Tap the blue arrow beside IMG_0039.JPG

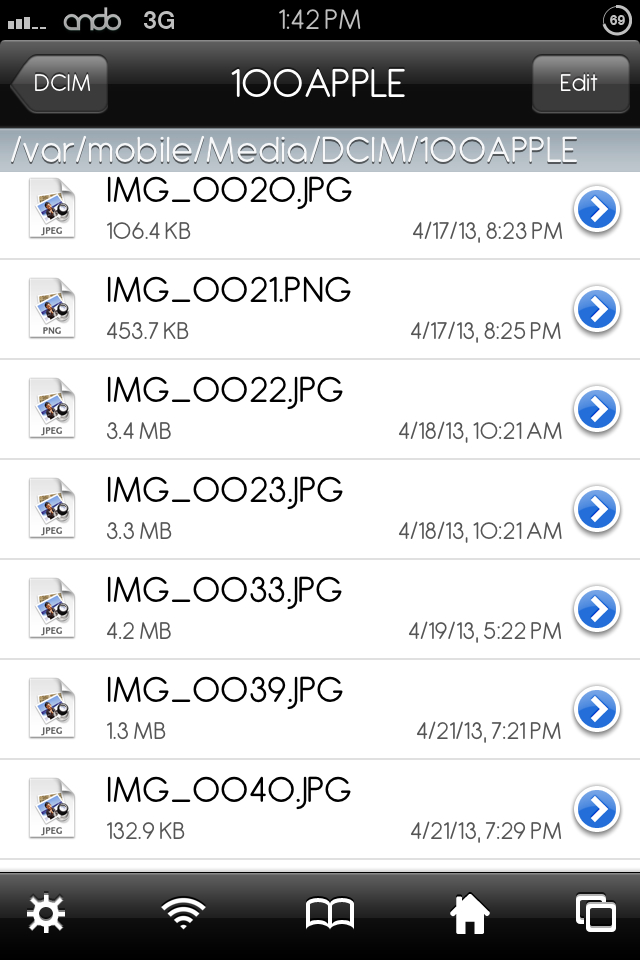(x=597, y=710)
